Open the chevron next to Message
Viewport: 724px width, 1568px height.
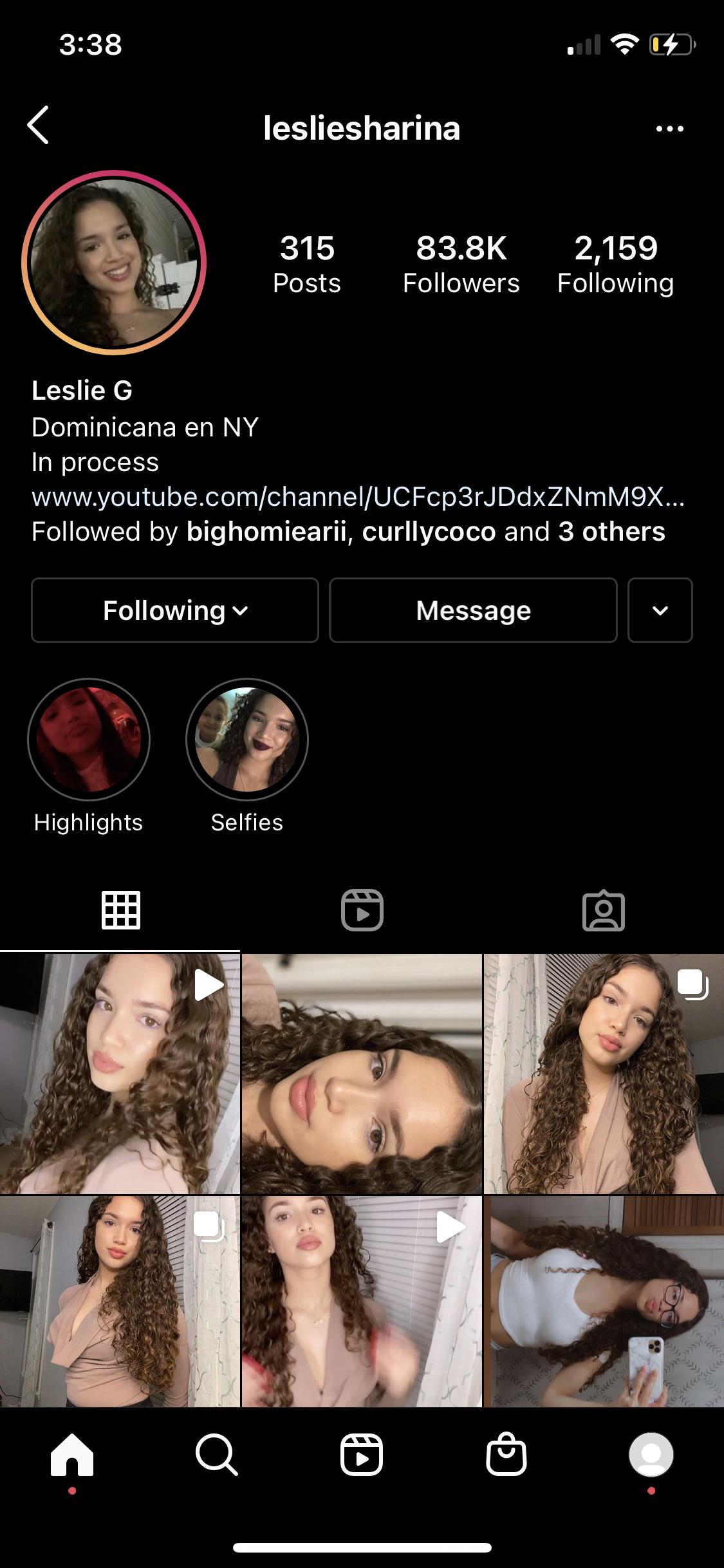click(x=660, y=610)
